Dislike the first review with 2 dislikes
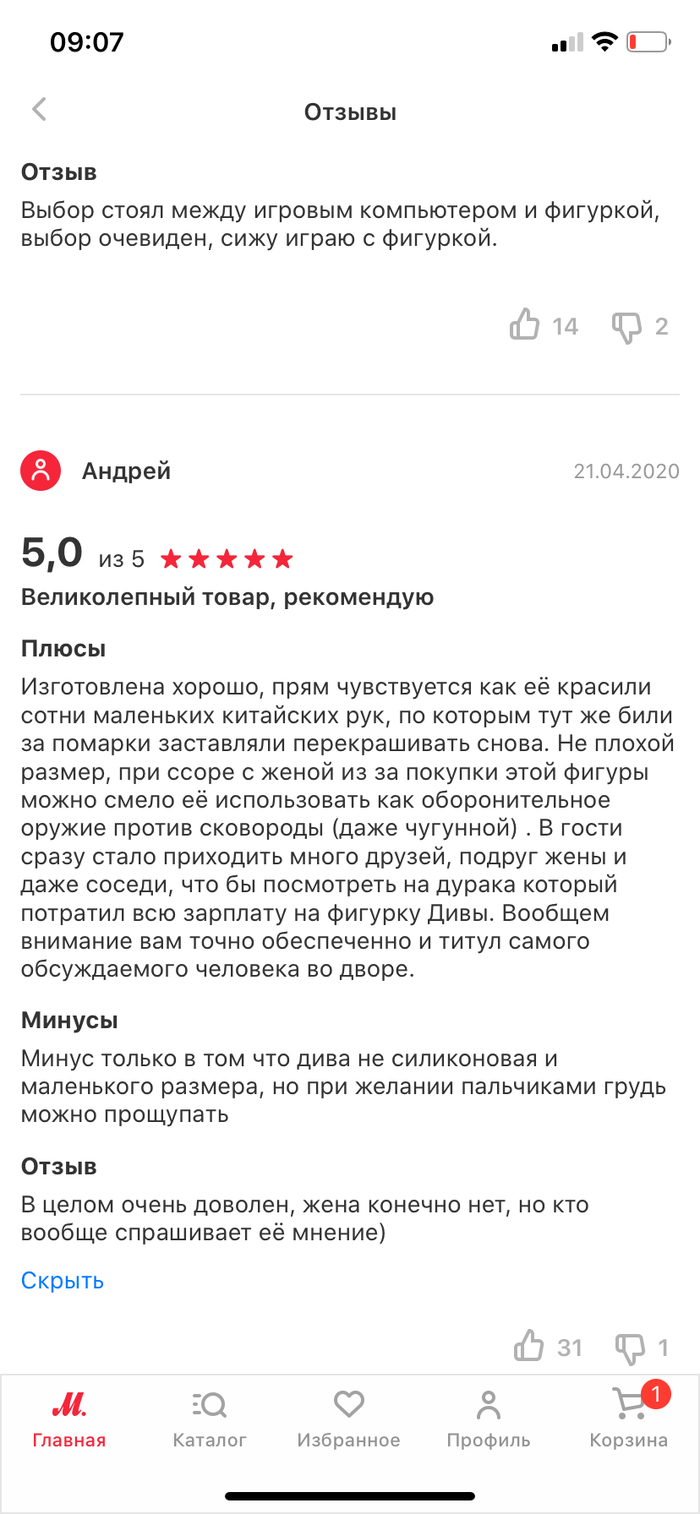 click(627, 326)
